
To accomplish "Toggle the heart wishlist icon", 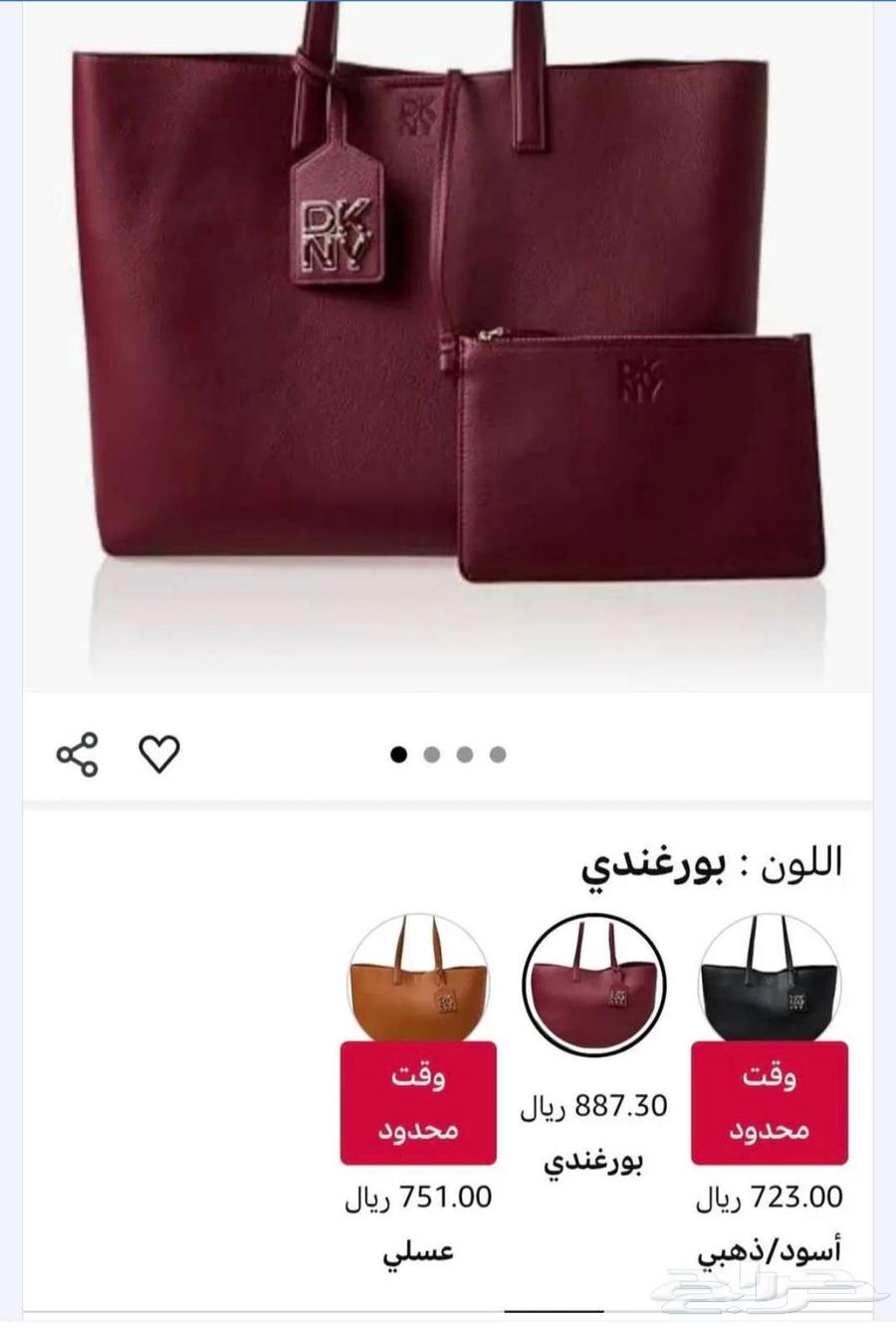I will click(159, 755).
